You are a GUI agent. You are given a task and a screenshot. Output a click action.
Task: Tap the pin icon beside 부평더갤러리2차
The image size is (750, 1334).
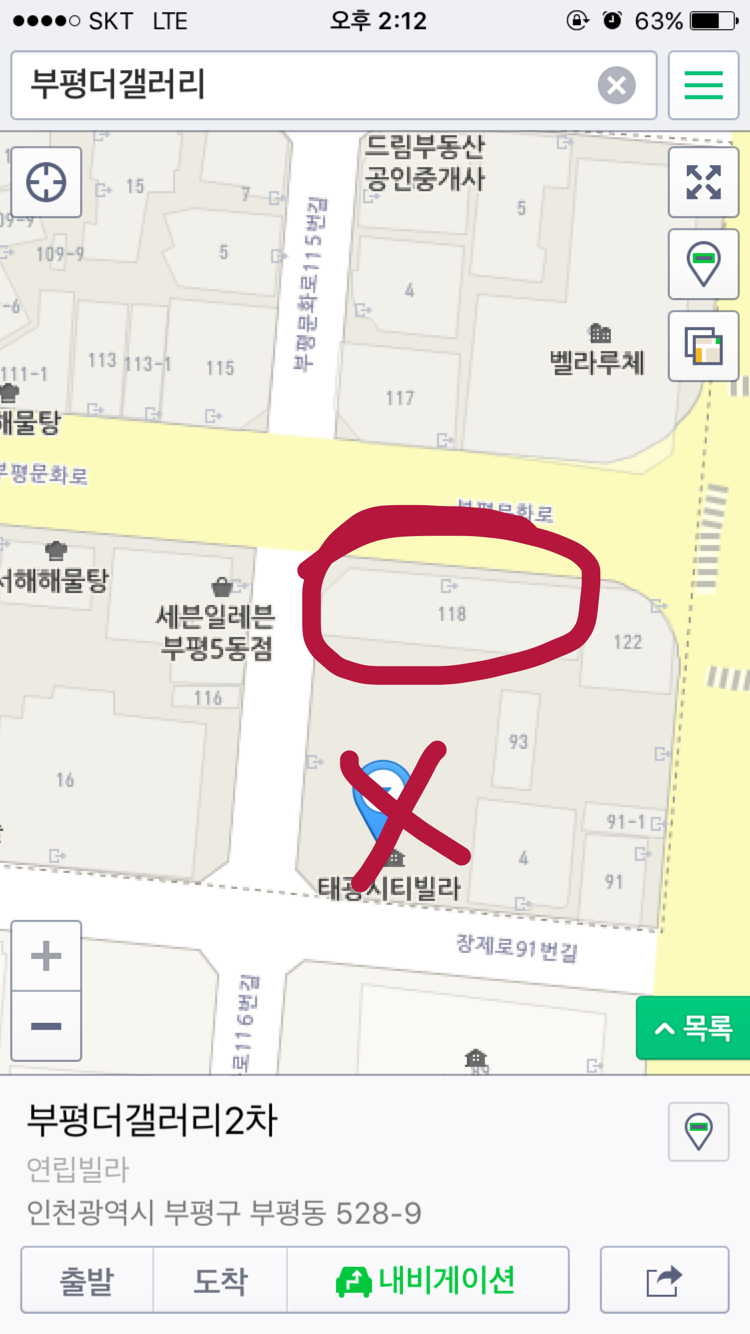click(698, 1131)
